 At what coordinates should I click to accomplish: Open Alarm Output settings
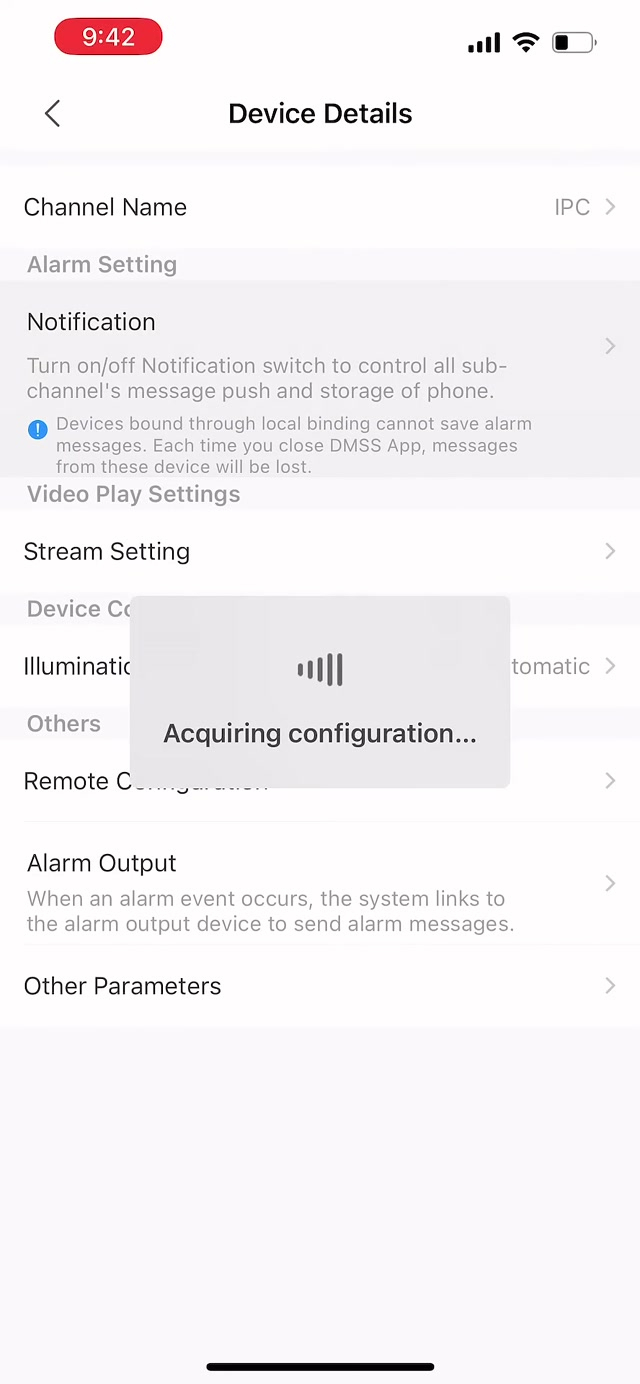point(320,884)
